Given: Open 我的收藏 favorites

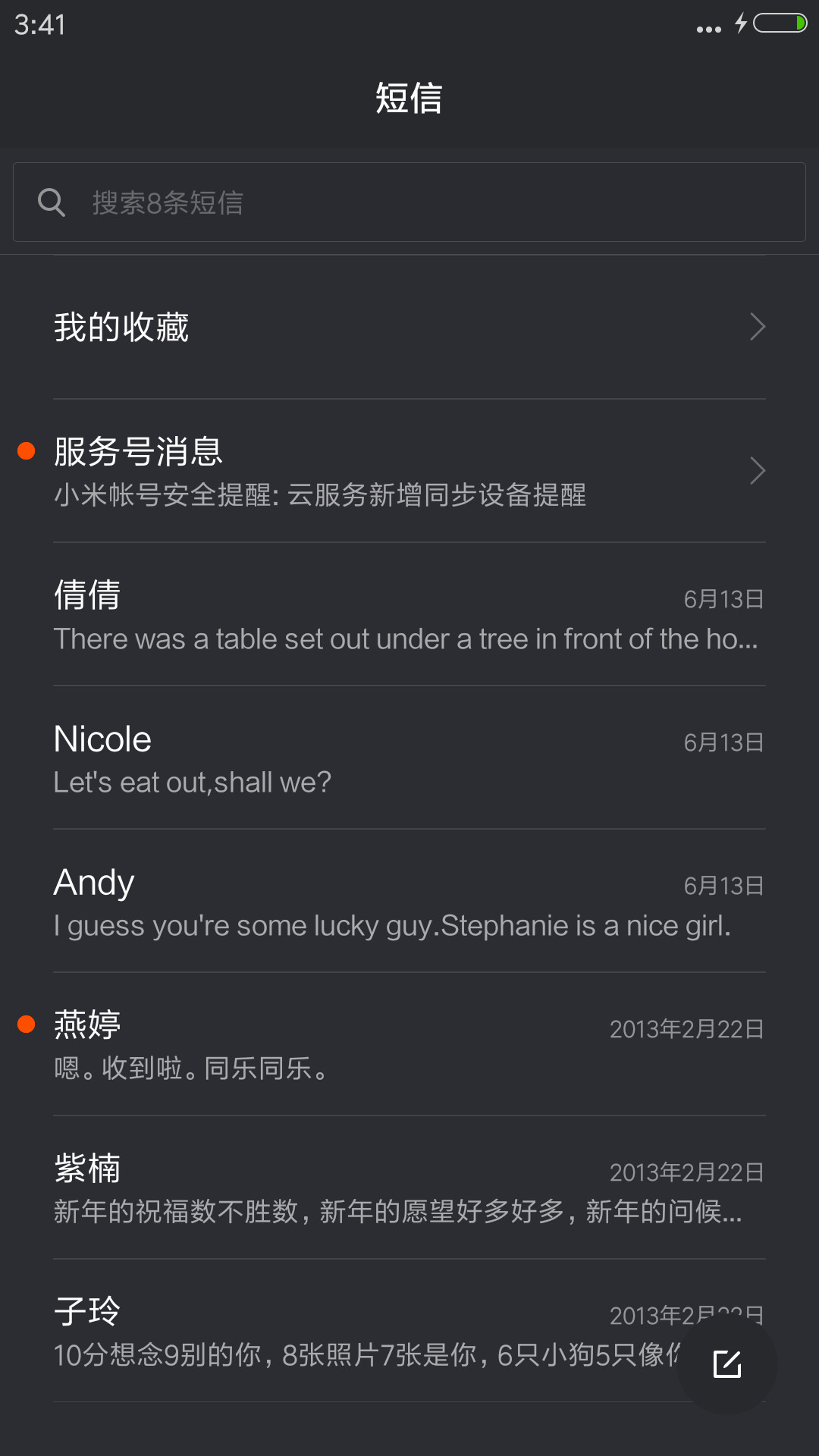Looking at the screenshot, I should pyautogui.click(x=409, y=328).
